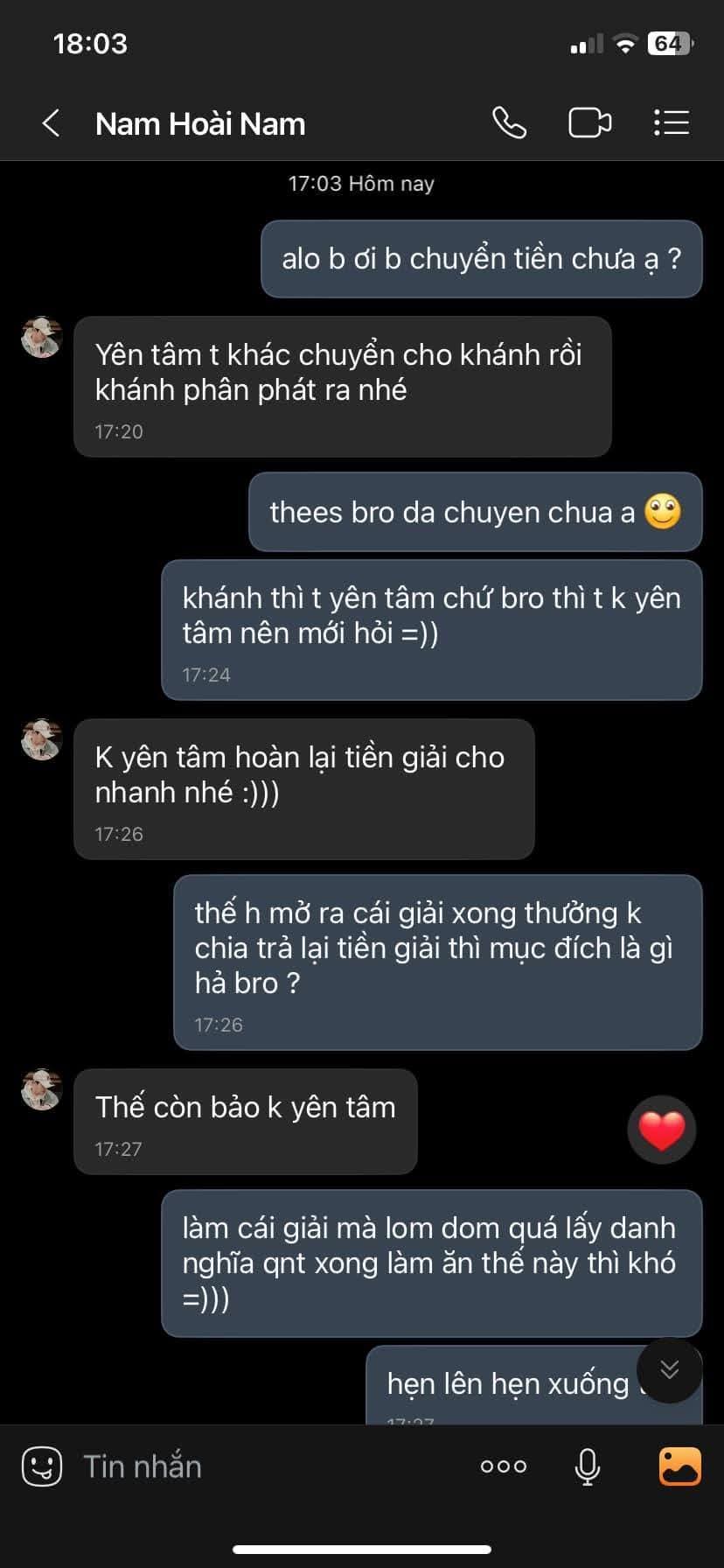Start a video call with Nam Hoài Nam
Viewport: 724px width, 1568px height.
(x=589, y=123)
